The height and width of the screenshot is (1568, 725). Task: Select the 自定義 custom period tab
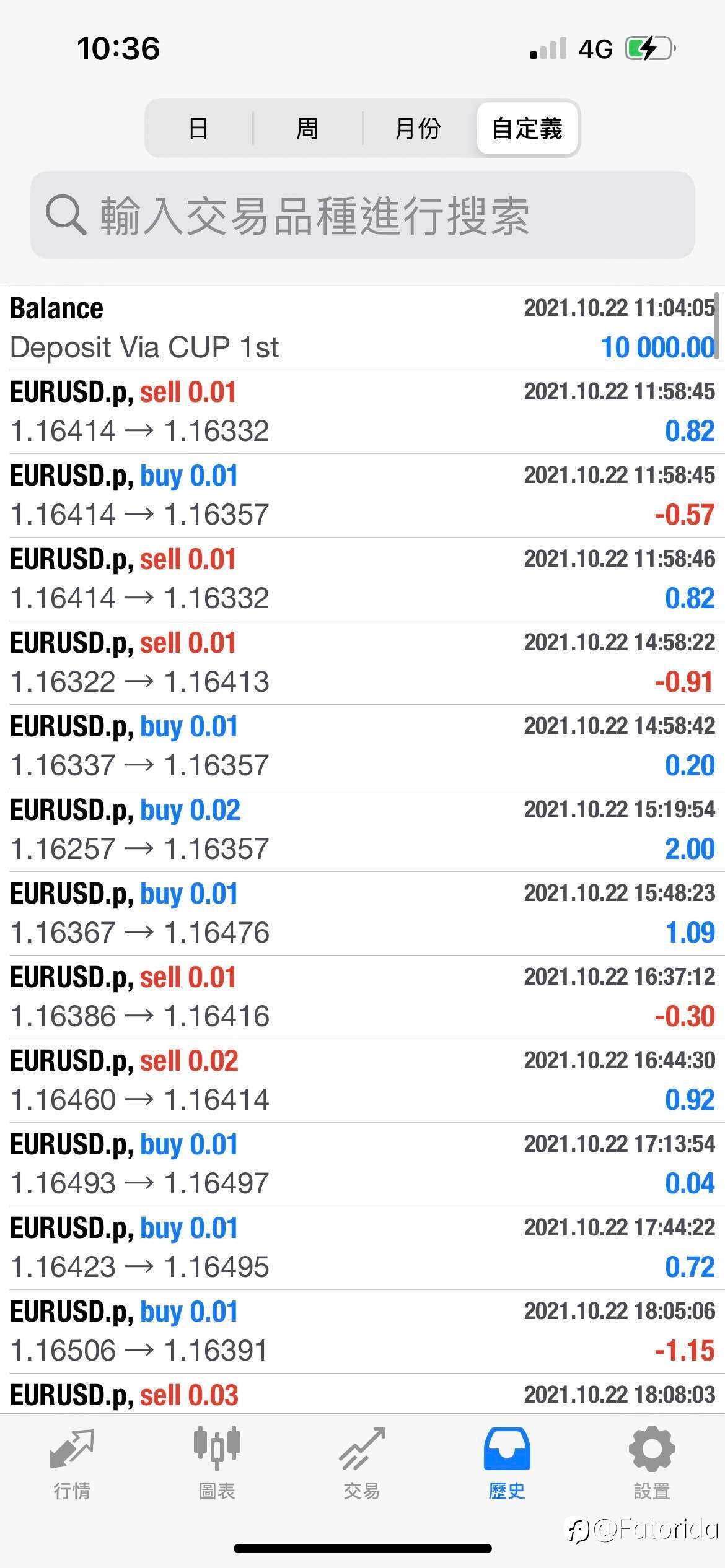[x=527, y=128]
